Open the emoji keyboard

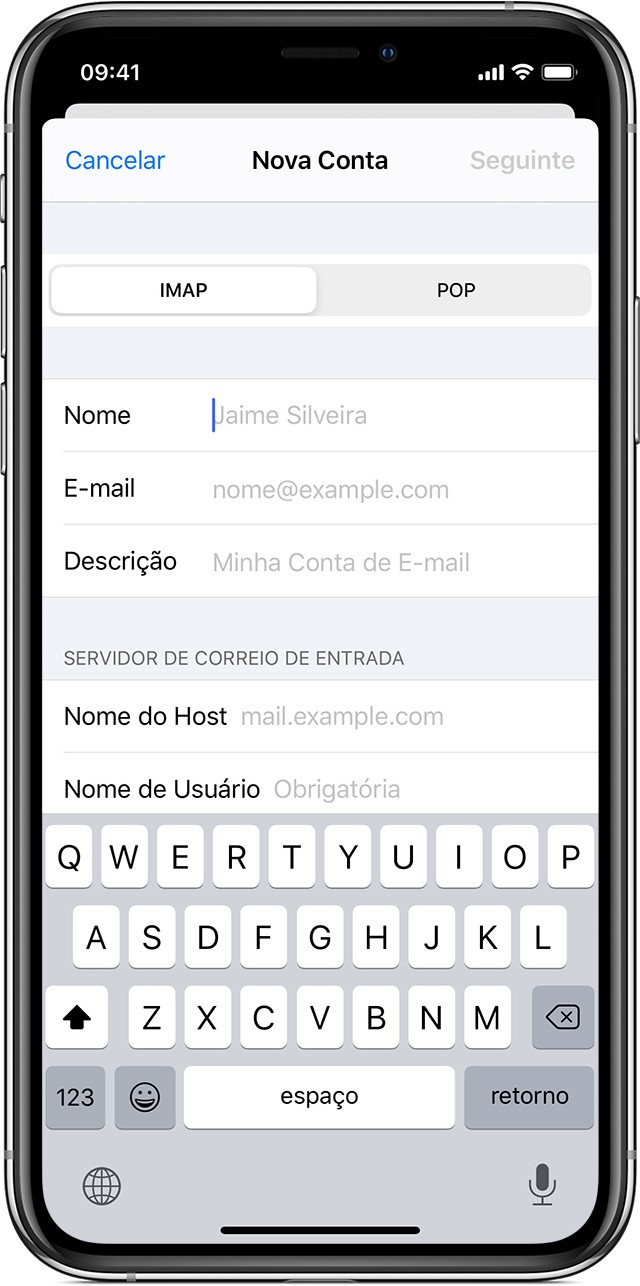(x=145, y=1097)
